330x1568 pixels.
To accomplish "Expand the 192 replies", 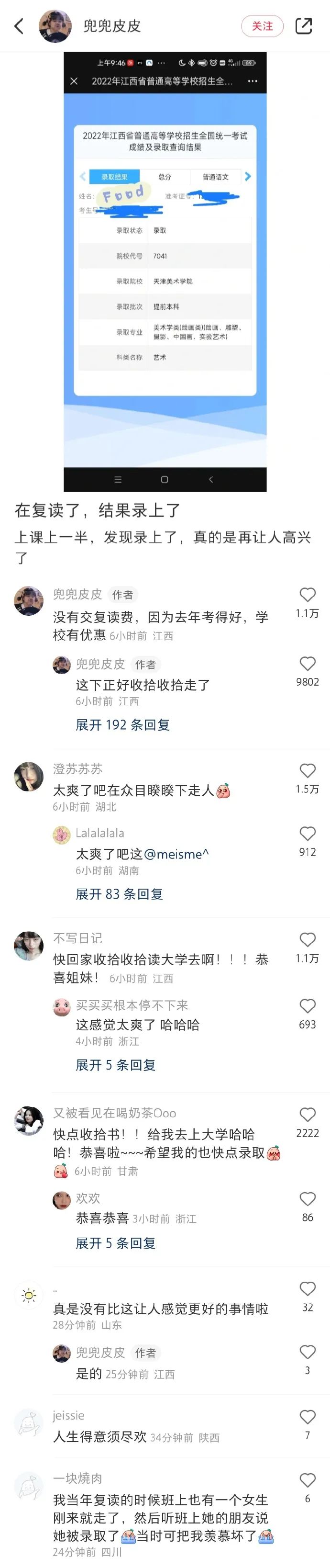I will 122,724.
